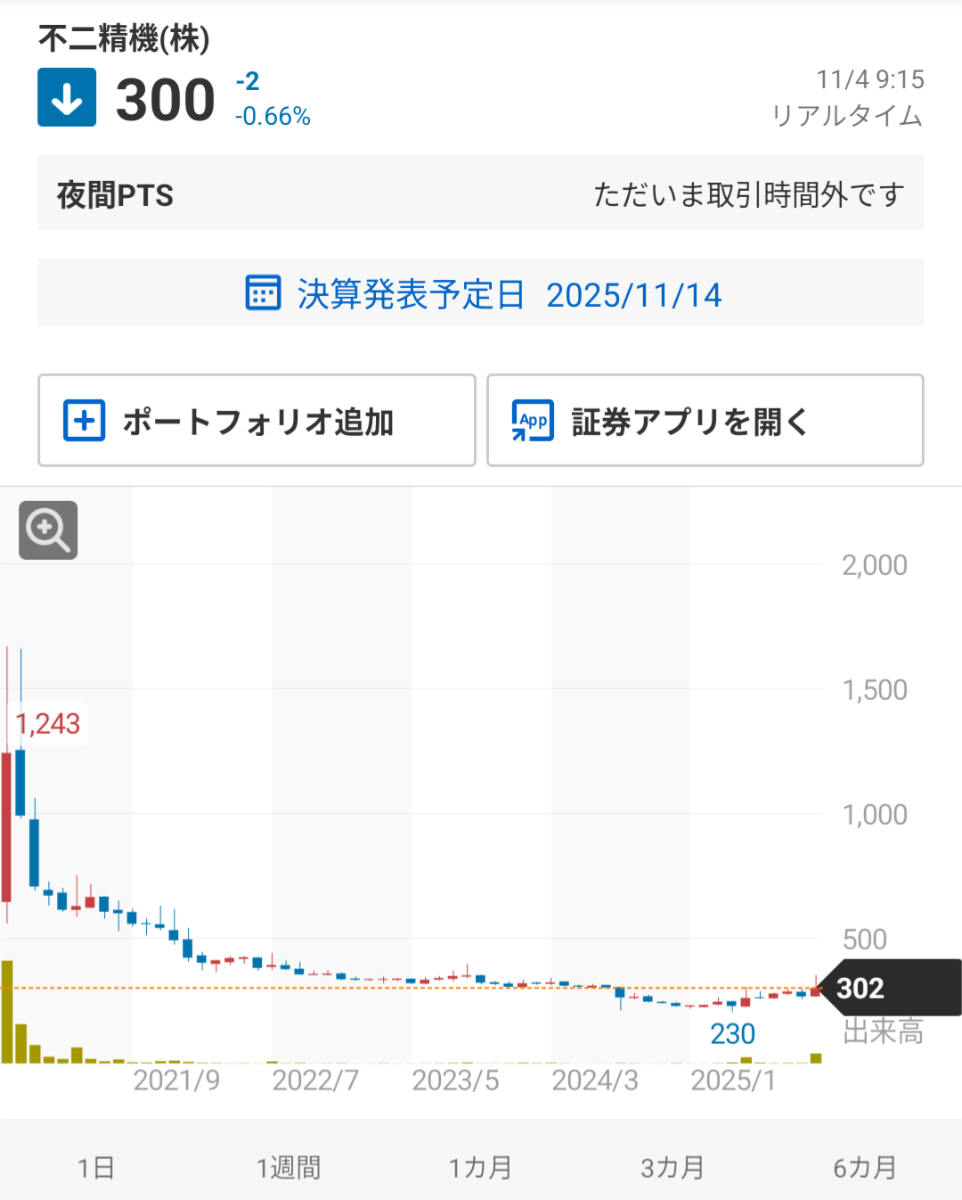
Task: Click the 230 low price label on chart
Action: click(x=733, y=1036)
